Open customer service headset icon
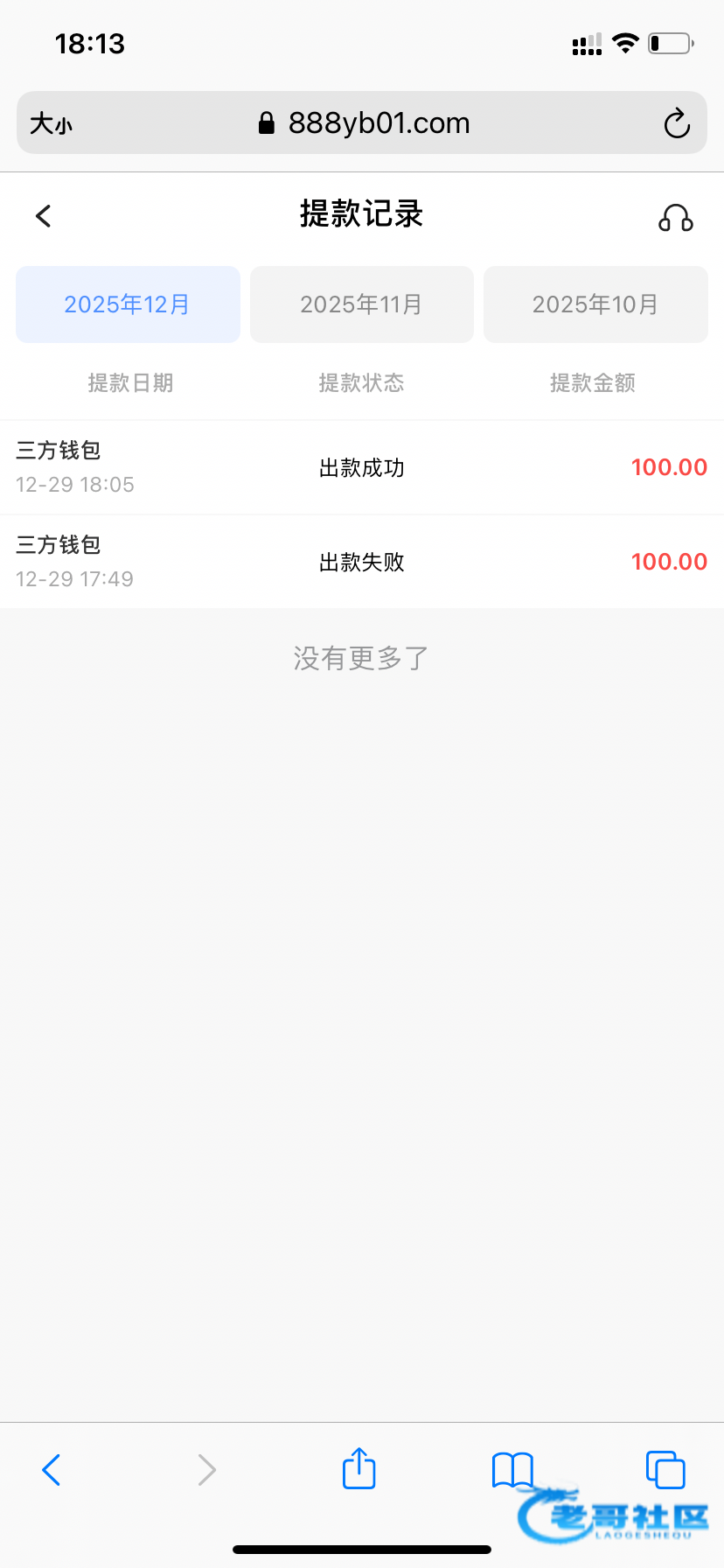Screen dimensions: 724x1568 click(x=676, y=217)
